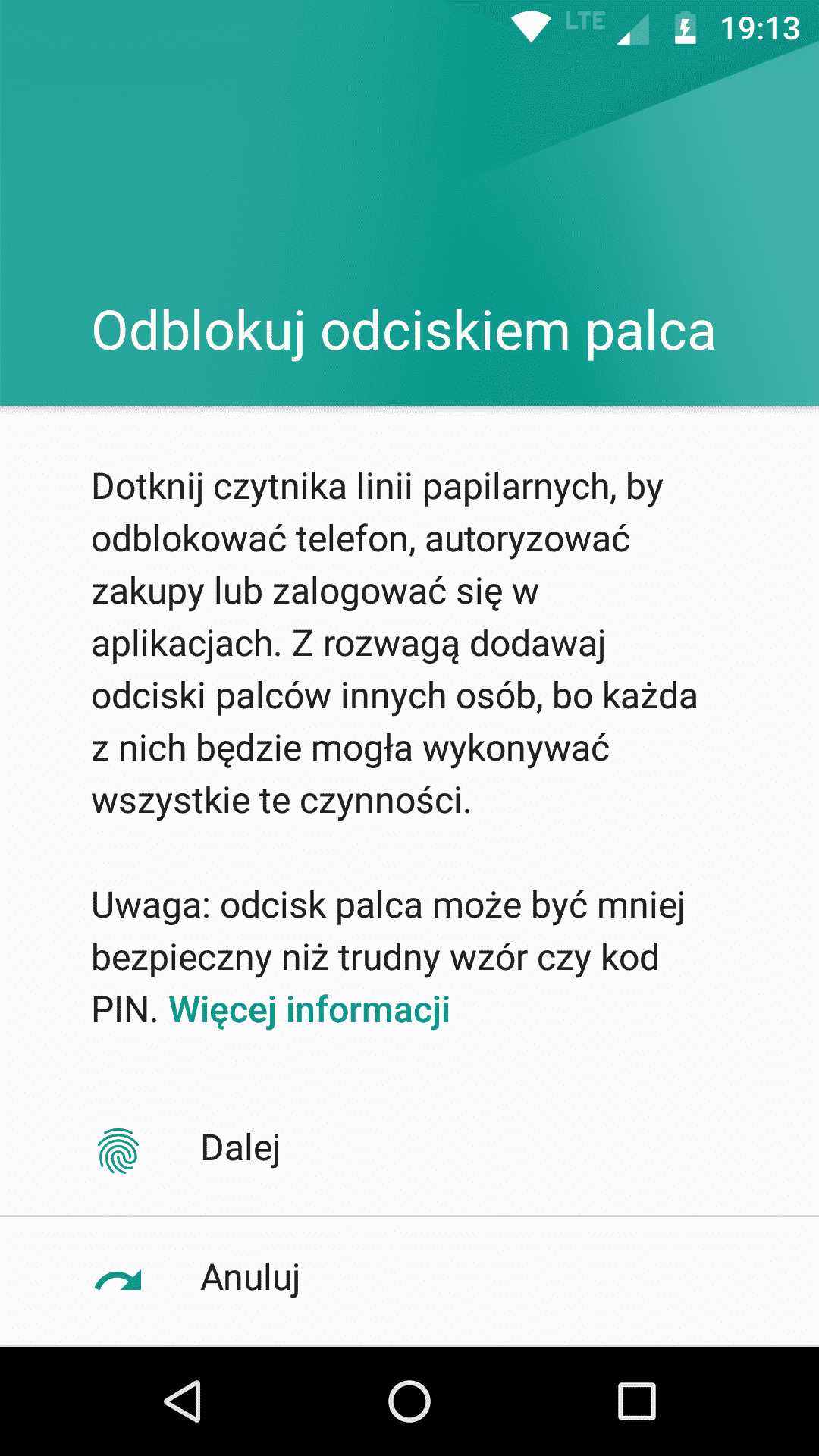This screenshot has width=819, height=1456.
Task: Return to the home screen
Action: 409,1401
